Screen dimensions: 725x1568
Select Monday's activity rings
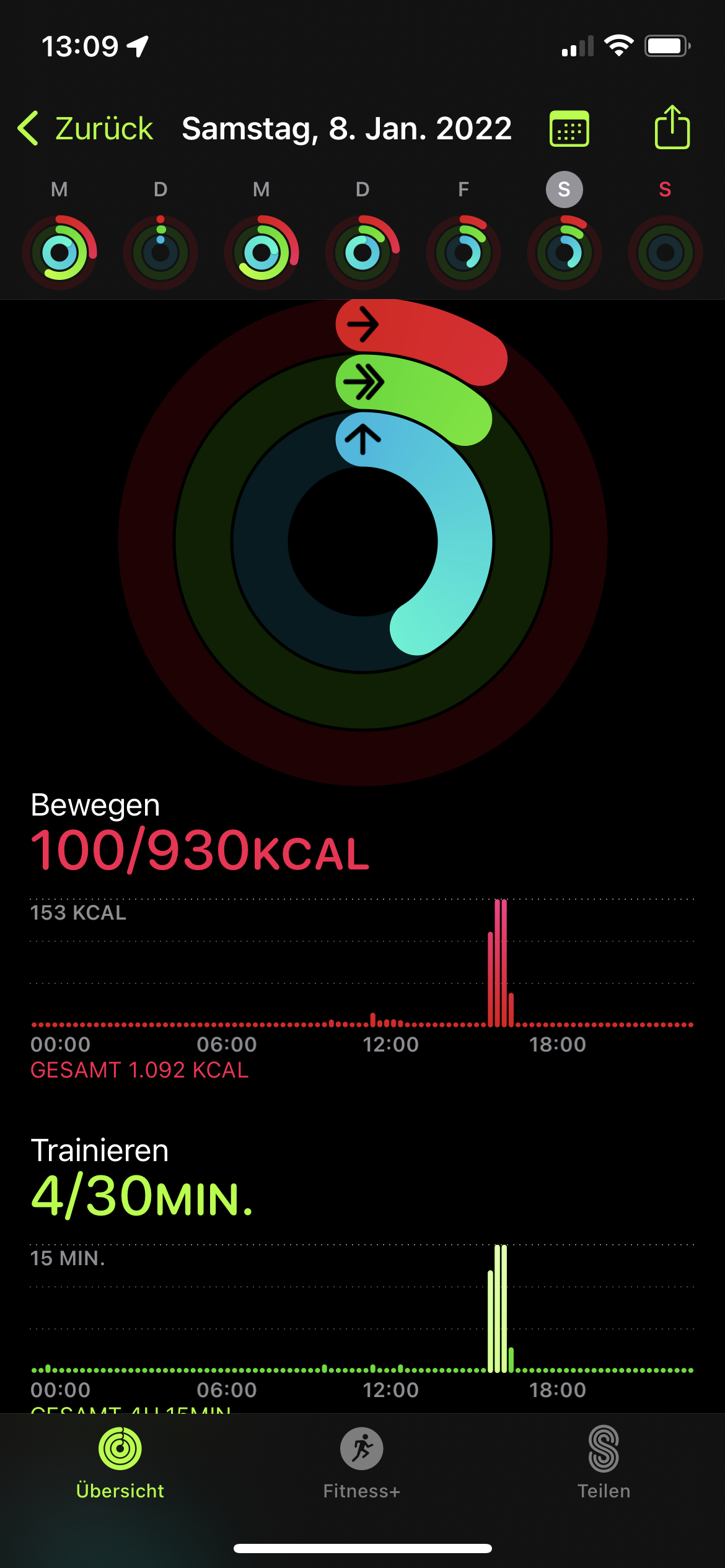59,252
